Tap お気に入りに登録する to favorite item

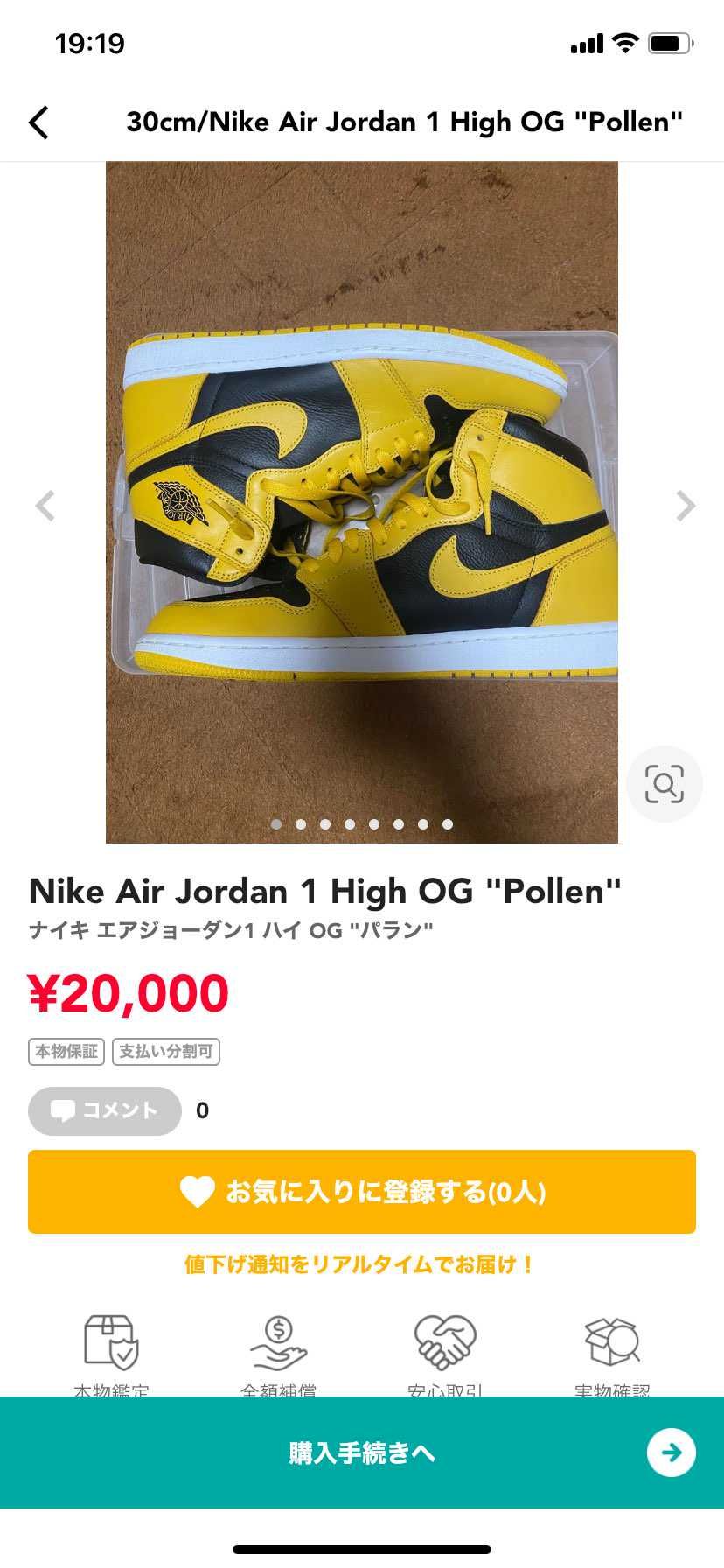362,1192
